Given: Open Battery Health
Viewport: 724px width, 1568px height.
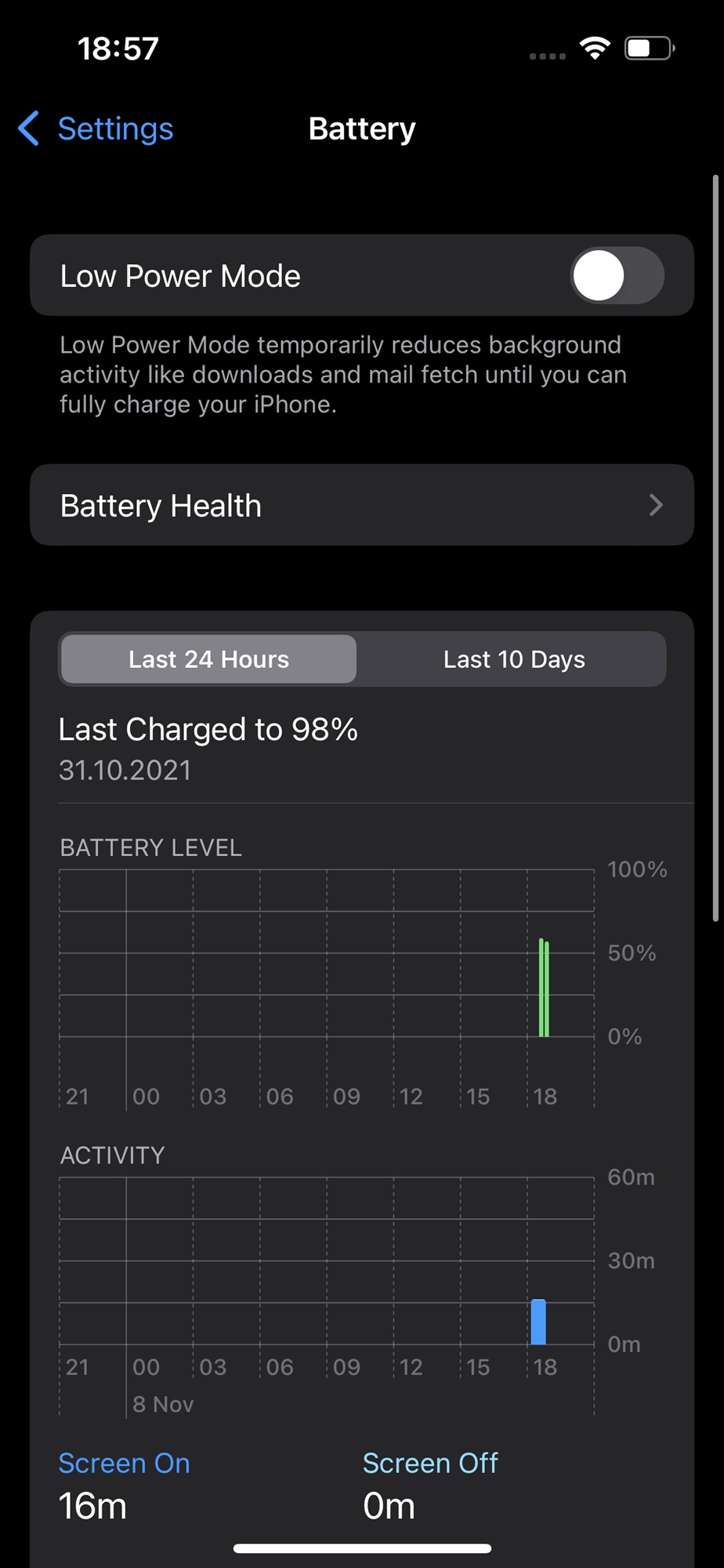Looking at the screenshot, I should pos(362,506).
